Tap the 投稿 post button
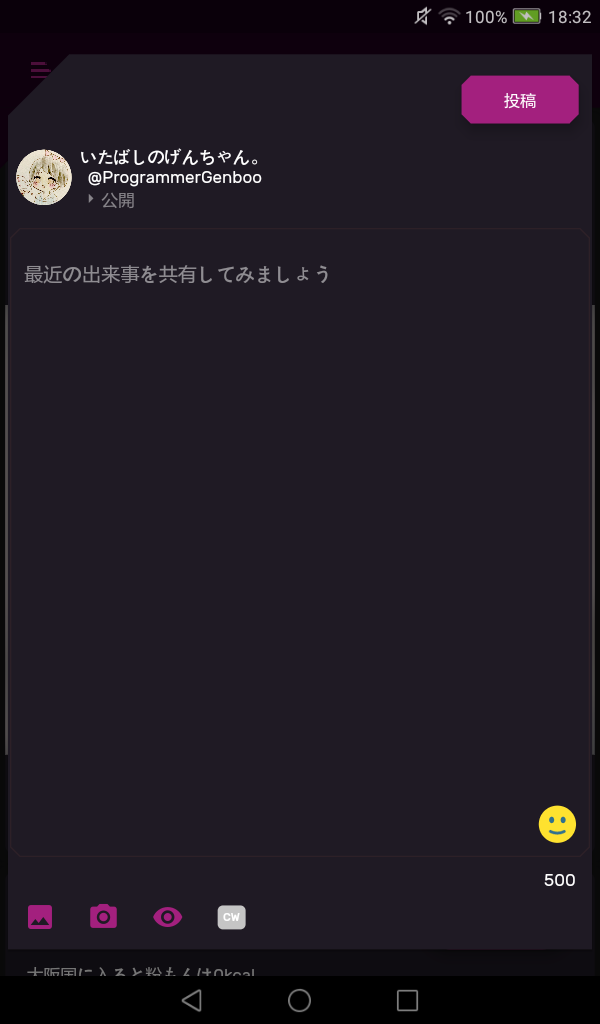 520,100
